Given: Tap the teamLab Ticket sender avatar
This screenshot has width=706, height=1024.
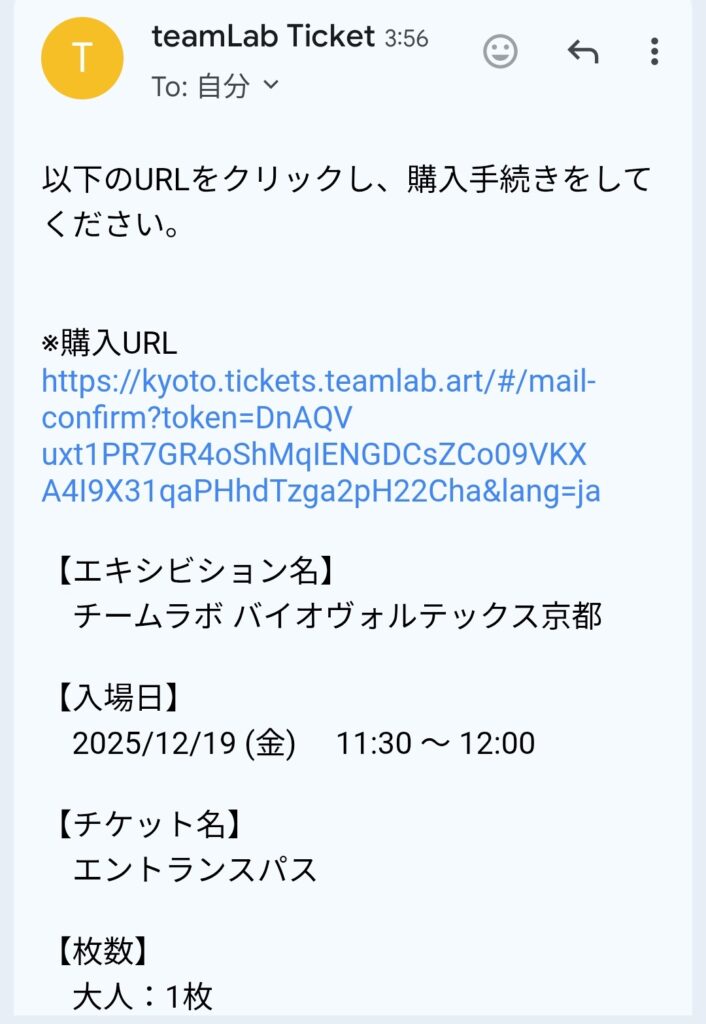Looking at the screenshot, I should (x=82, y=58).
